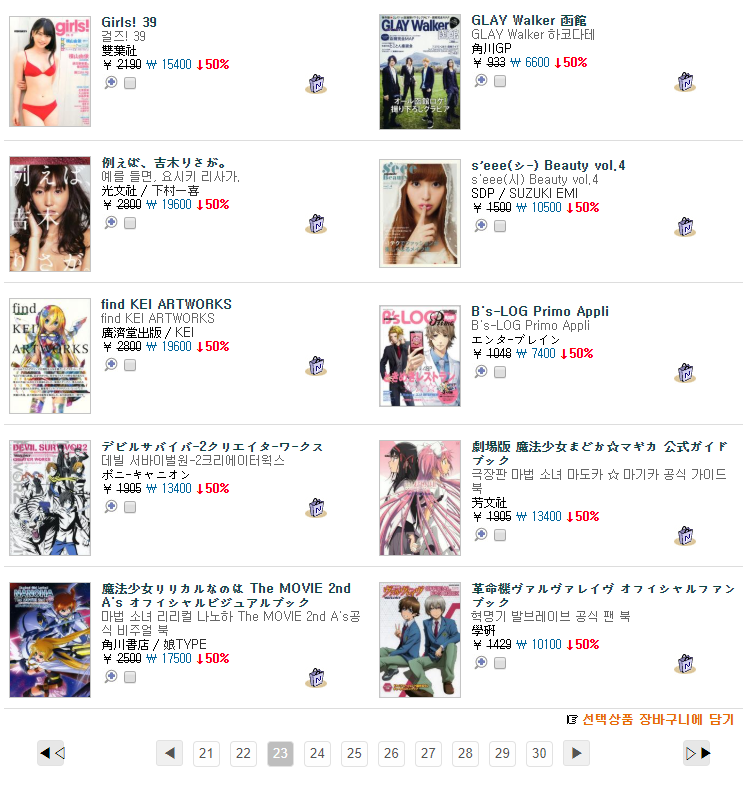Jump to page 30

click(540, 753)
